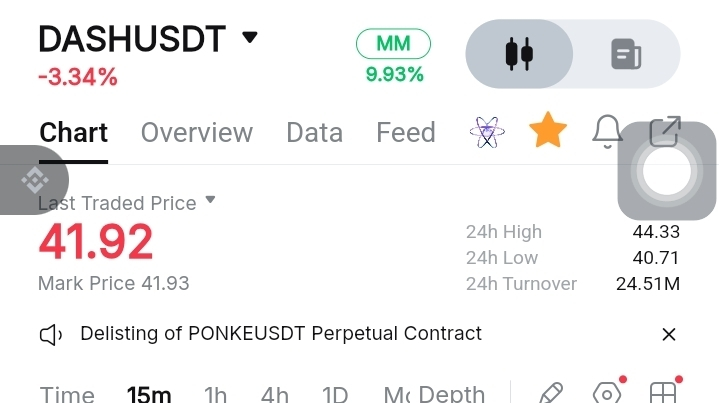The image size is (719, 403).
Task: Remove DASHUSDT from favorites star
Action: coord(547,131)
